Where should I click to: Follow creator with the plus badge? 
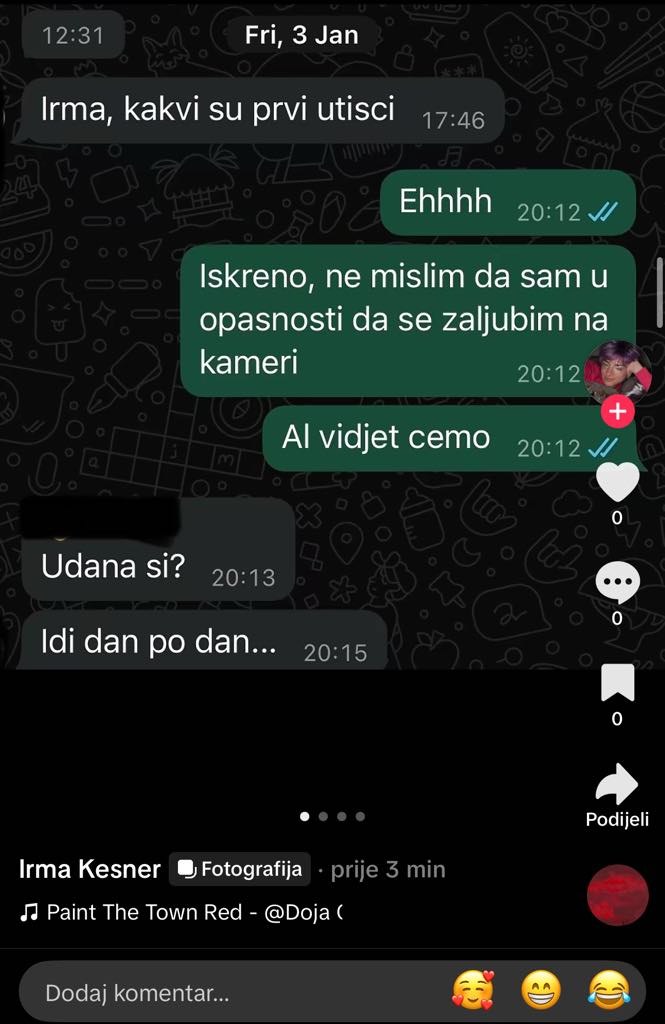[x=617, y=411]
